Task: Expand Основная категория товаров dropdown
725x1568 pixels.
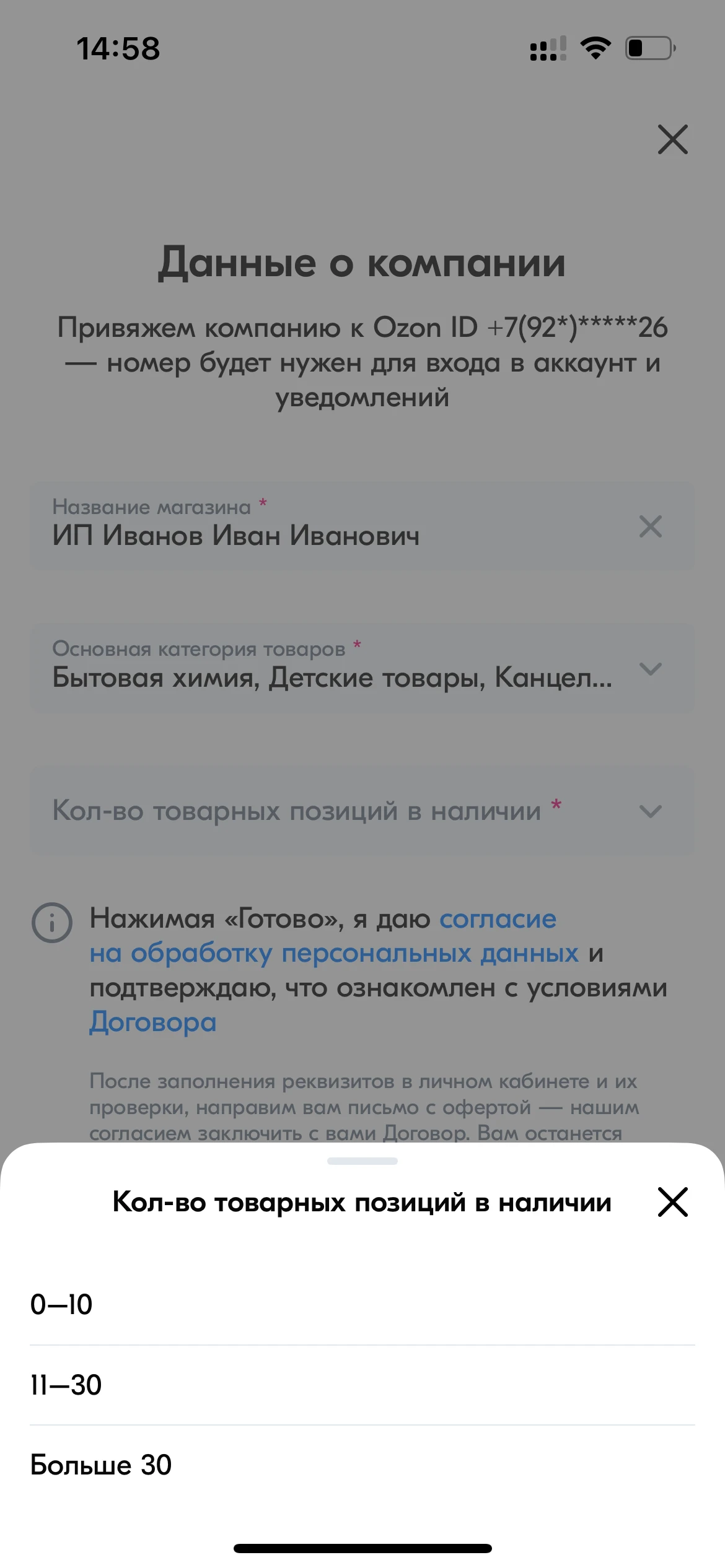Action: [x=650, y=669]
